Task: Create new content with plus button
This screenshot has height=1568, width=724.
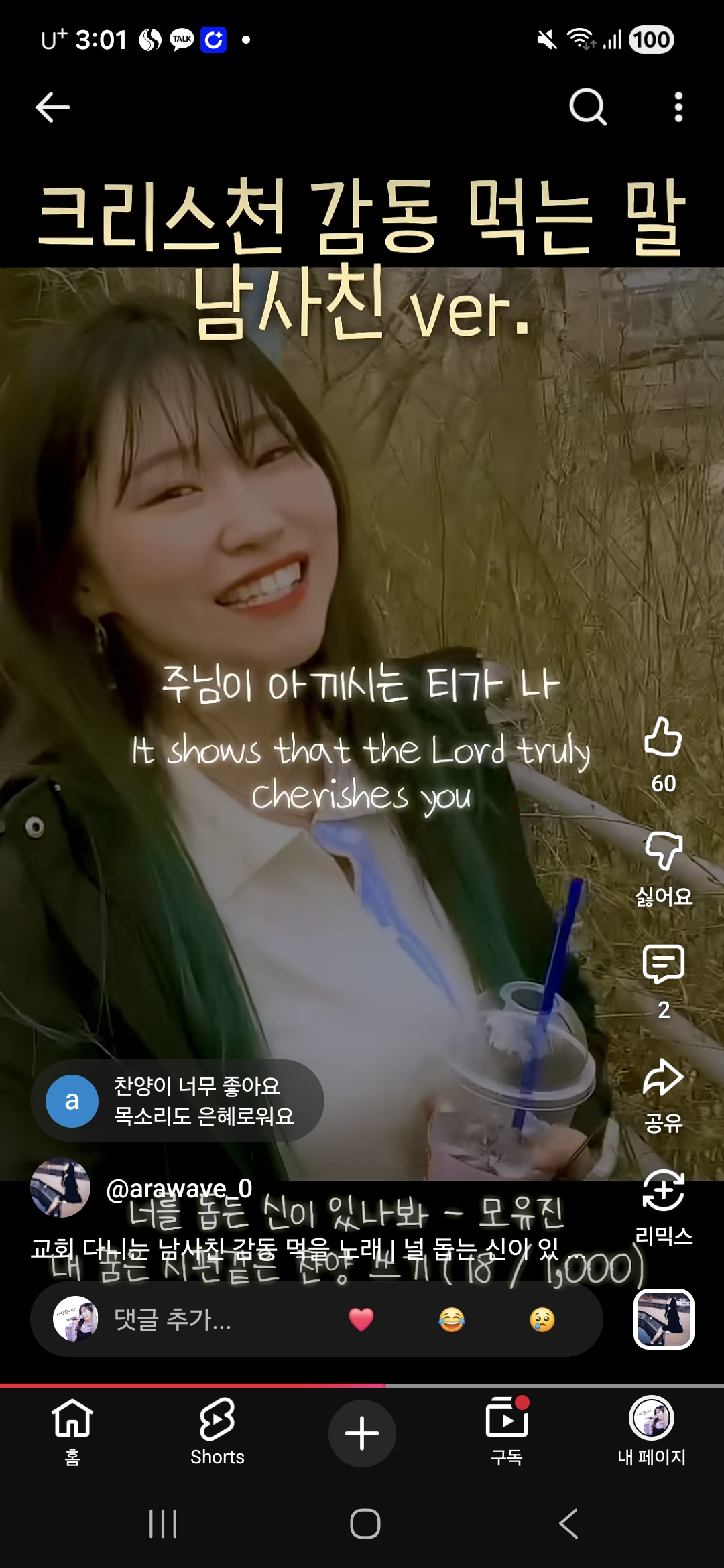Action: [x=362, y=1433]
